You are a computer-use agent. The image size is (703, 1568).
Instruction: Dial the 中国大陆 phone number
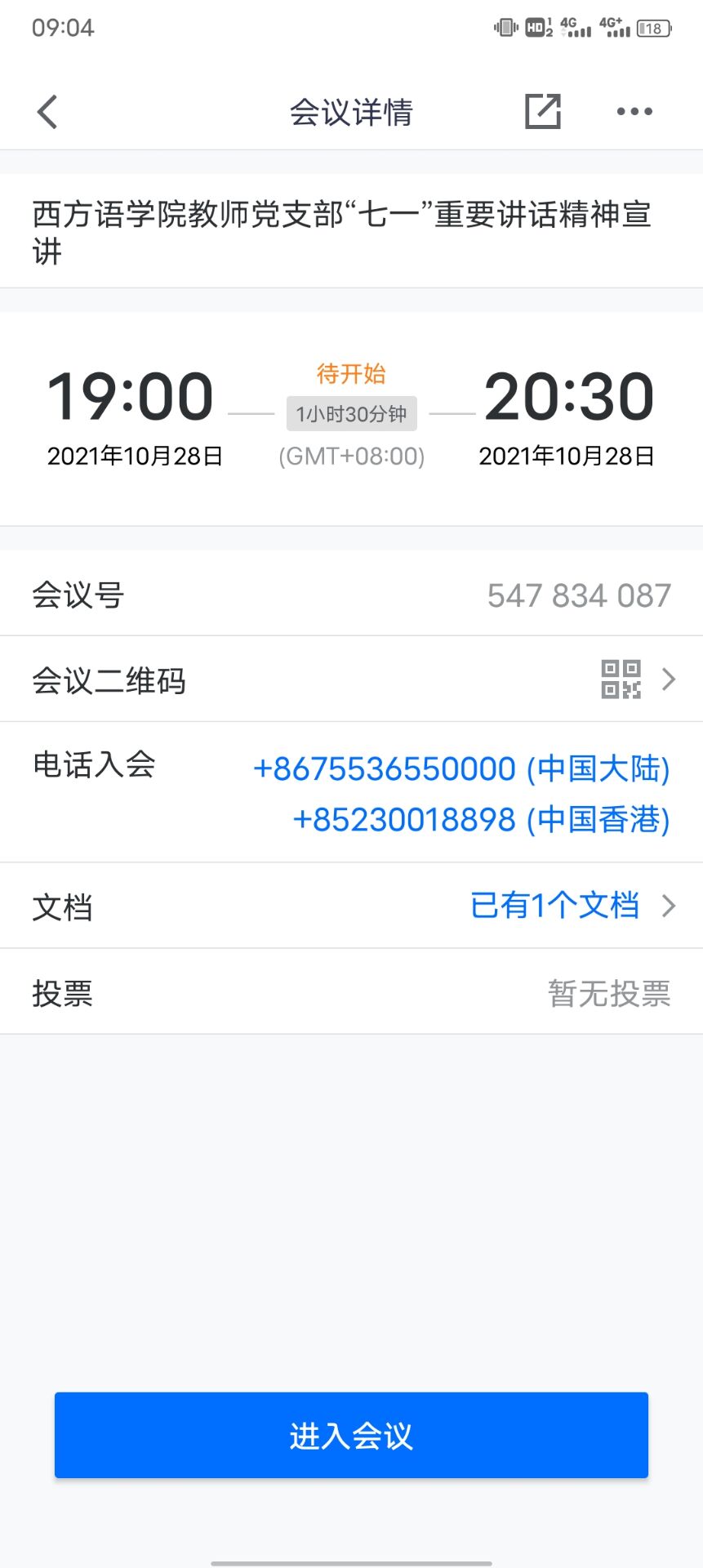click(x=461, y=768)
